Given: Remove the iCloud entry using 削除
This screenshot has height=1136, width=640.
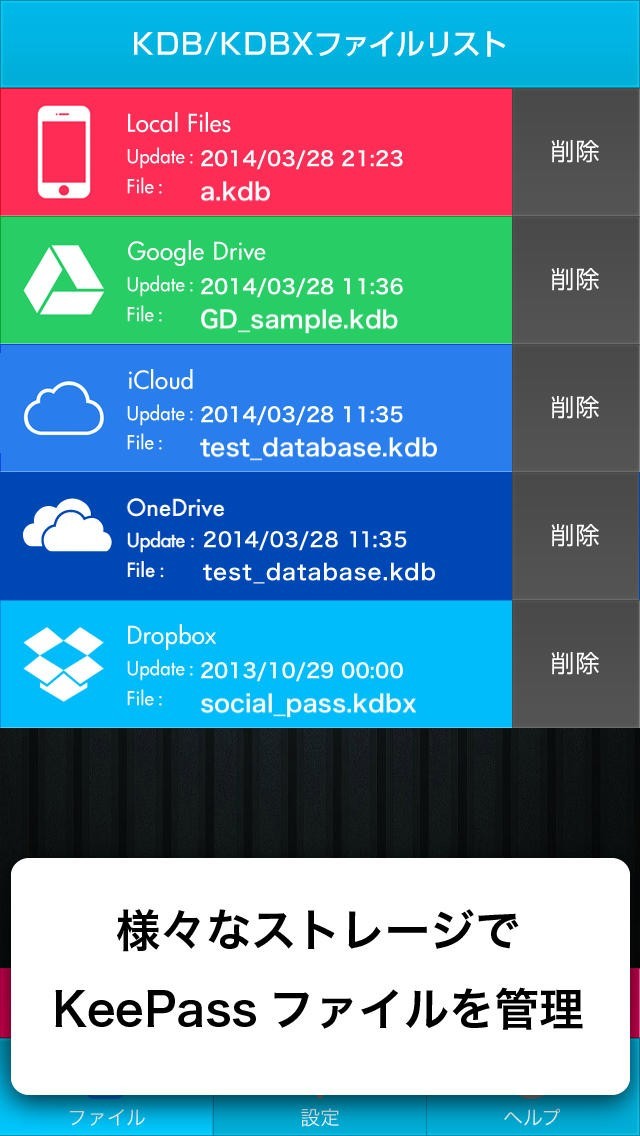Looking at the screenshot, I should [575, 408].
